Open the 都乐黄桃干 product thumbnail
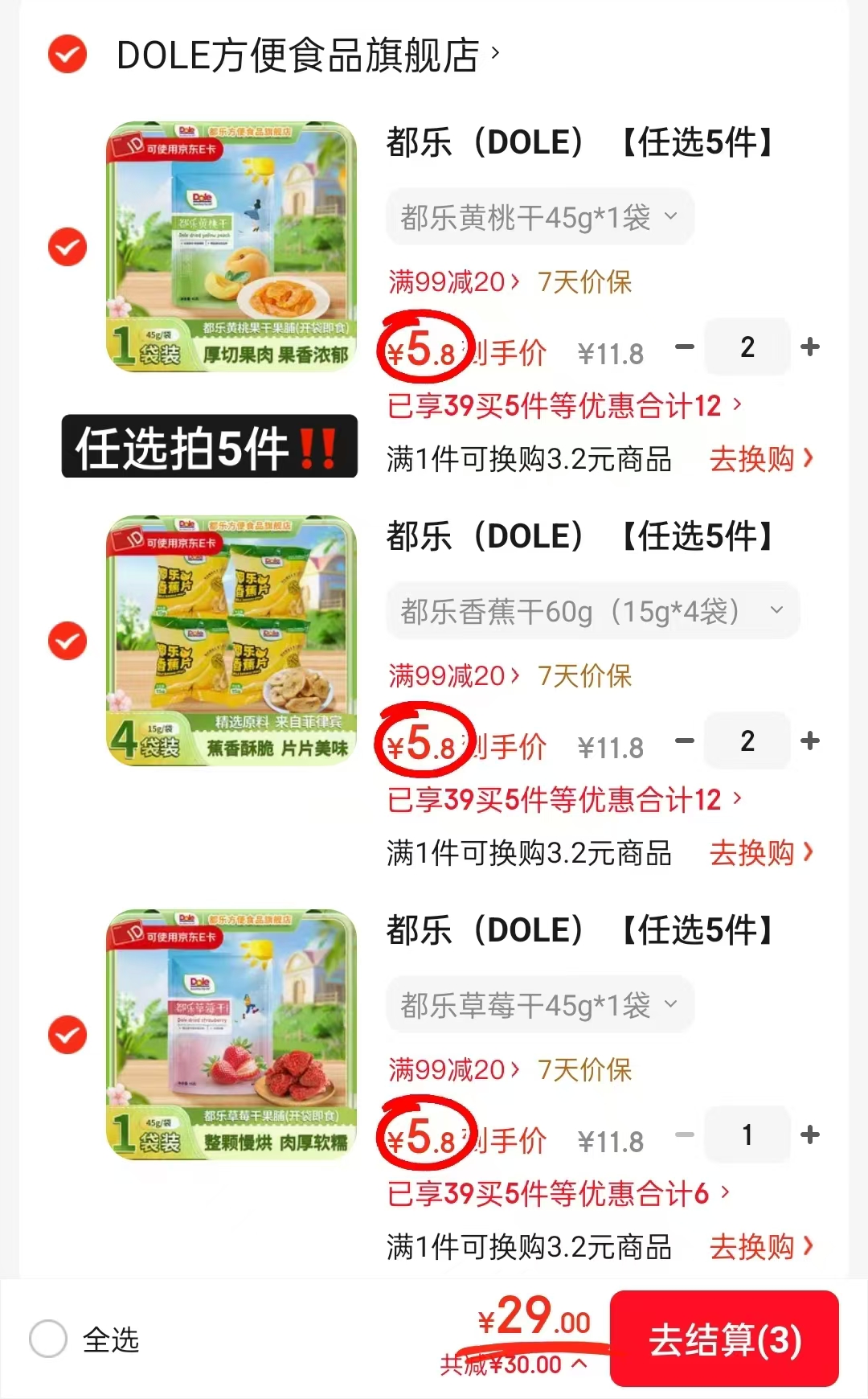868x1399 pixels. 235,247
